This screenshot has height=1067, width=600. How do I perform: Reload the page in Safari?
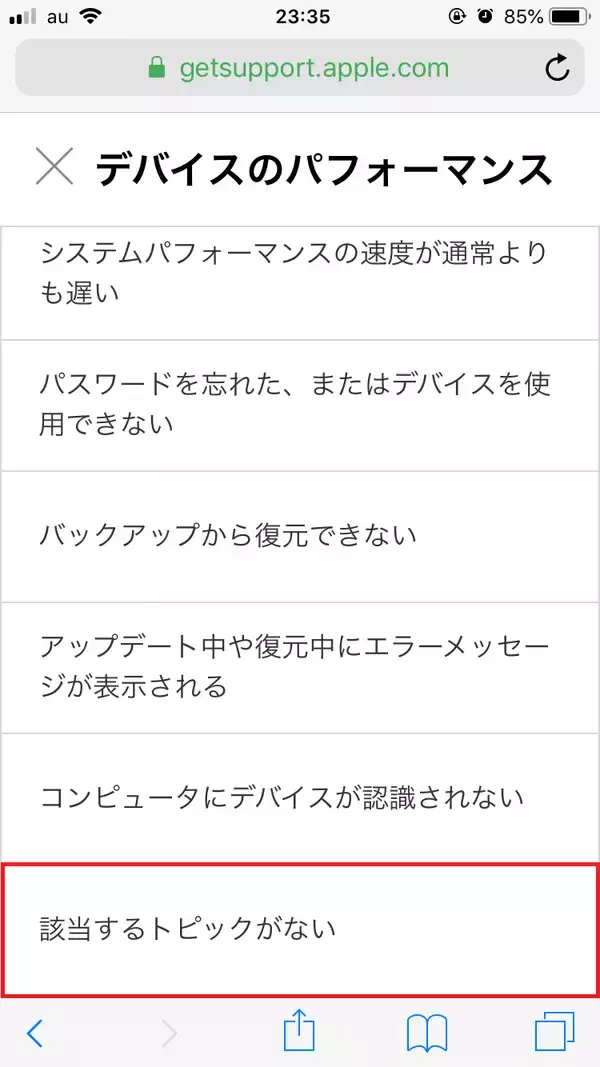pyautogui.click(x=556, y=68)
